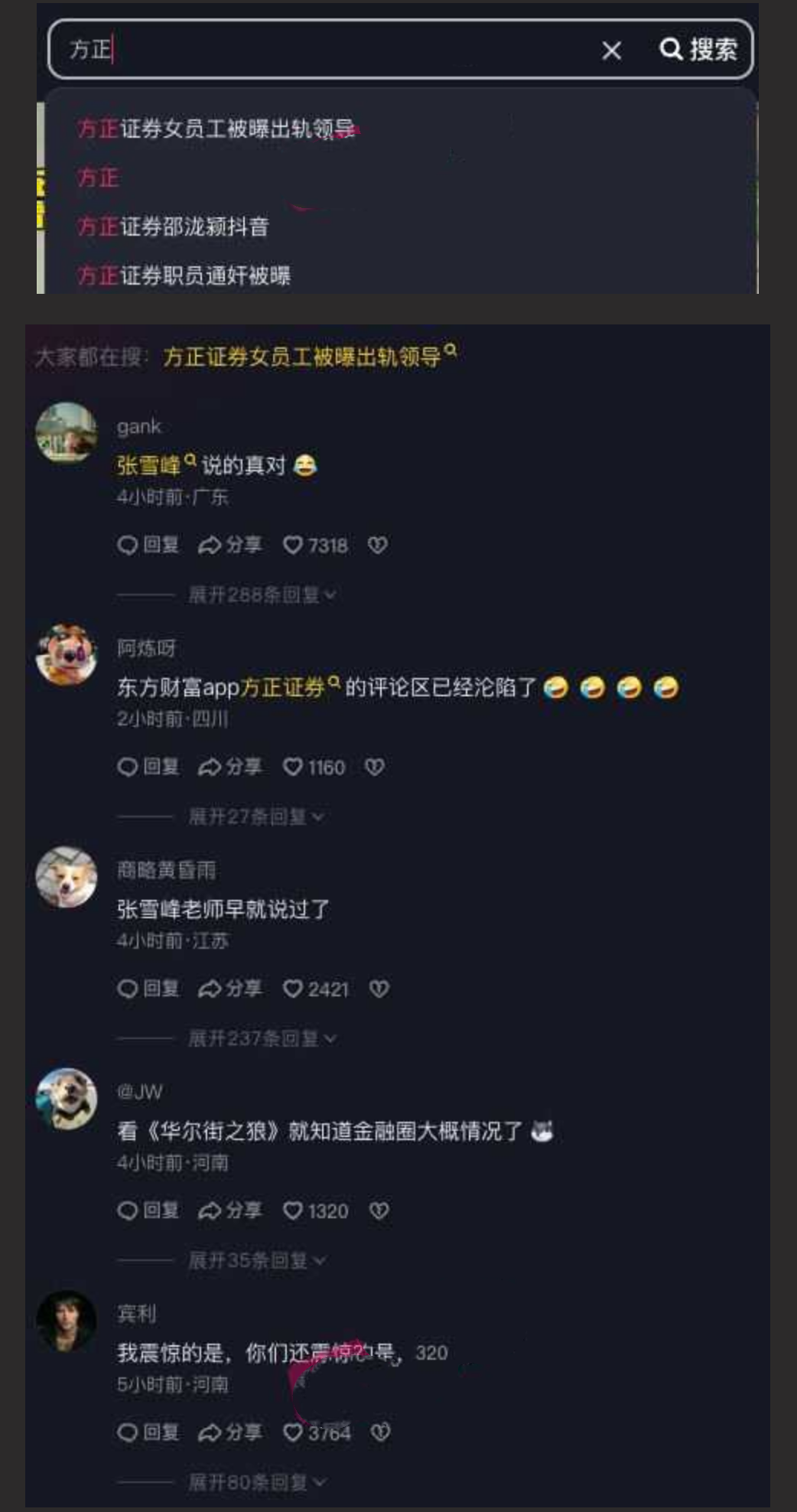Toggle the 1320 like heart on @JW's comment
The height and width of the screenshot is (1512, 797).
(x=294, y=1210)
